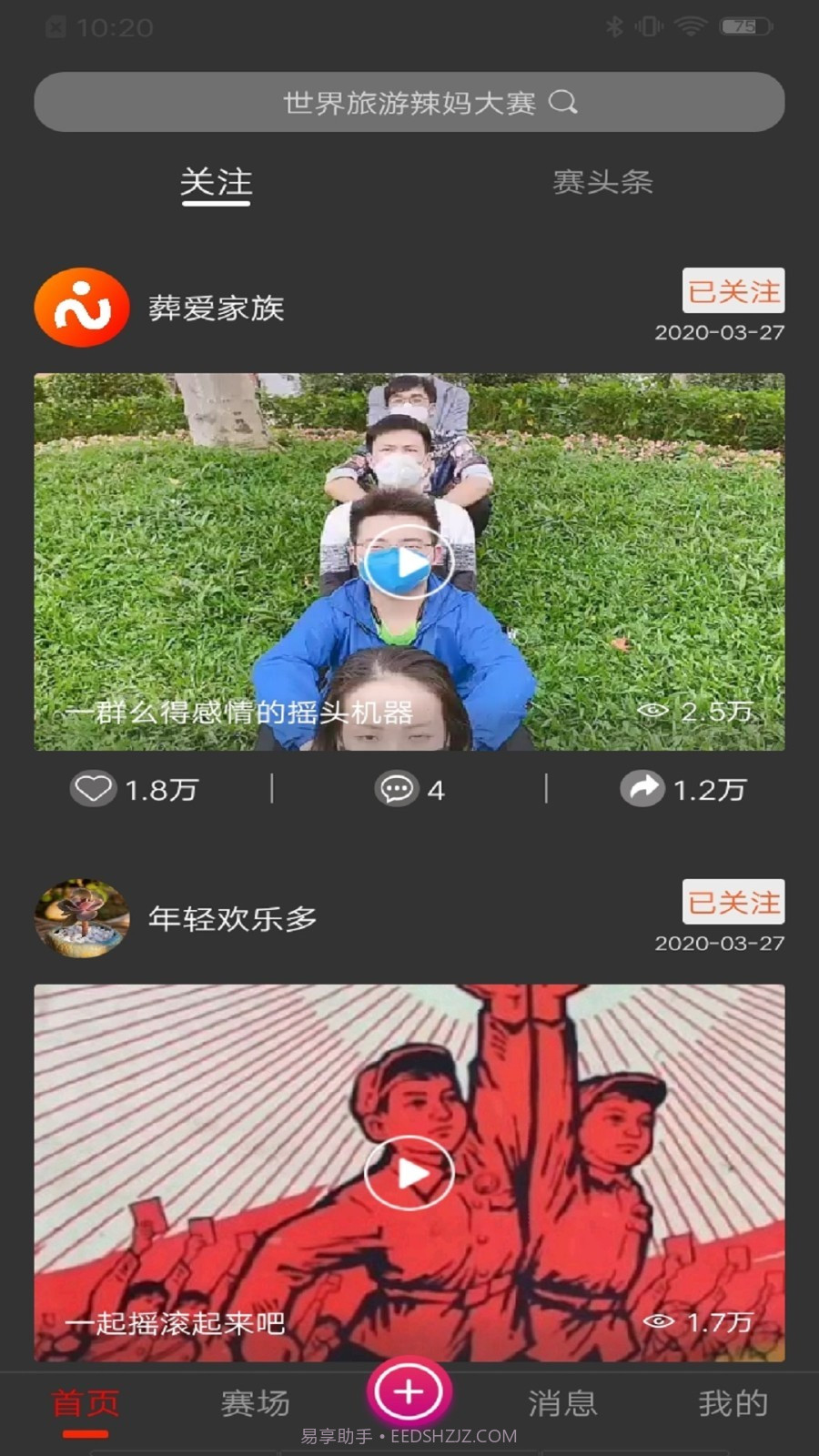Select the 关注 tab

pyautogui.click(x=216, y=183)
